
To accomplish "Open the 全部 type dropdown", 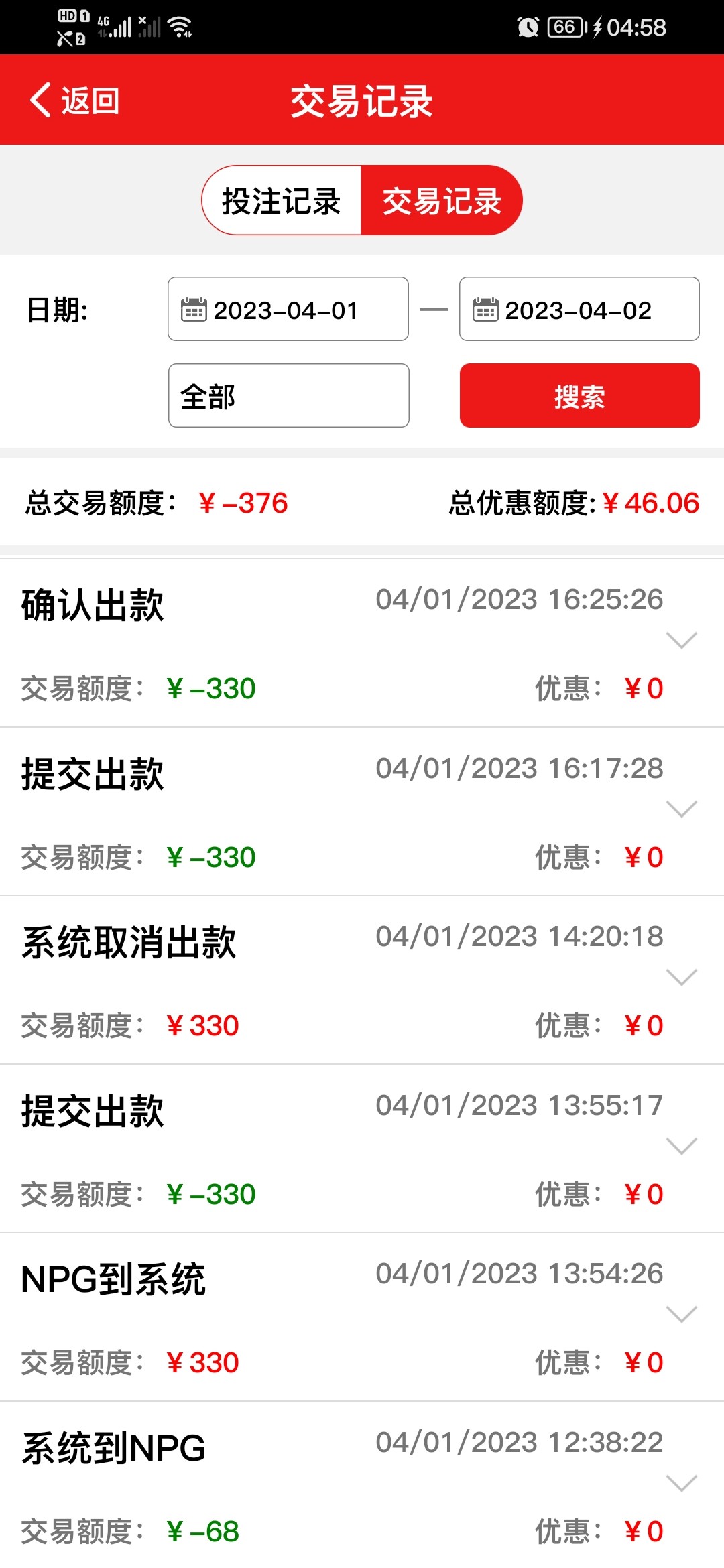I will 288,395.
